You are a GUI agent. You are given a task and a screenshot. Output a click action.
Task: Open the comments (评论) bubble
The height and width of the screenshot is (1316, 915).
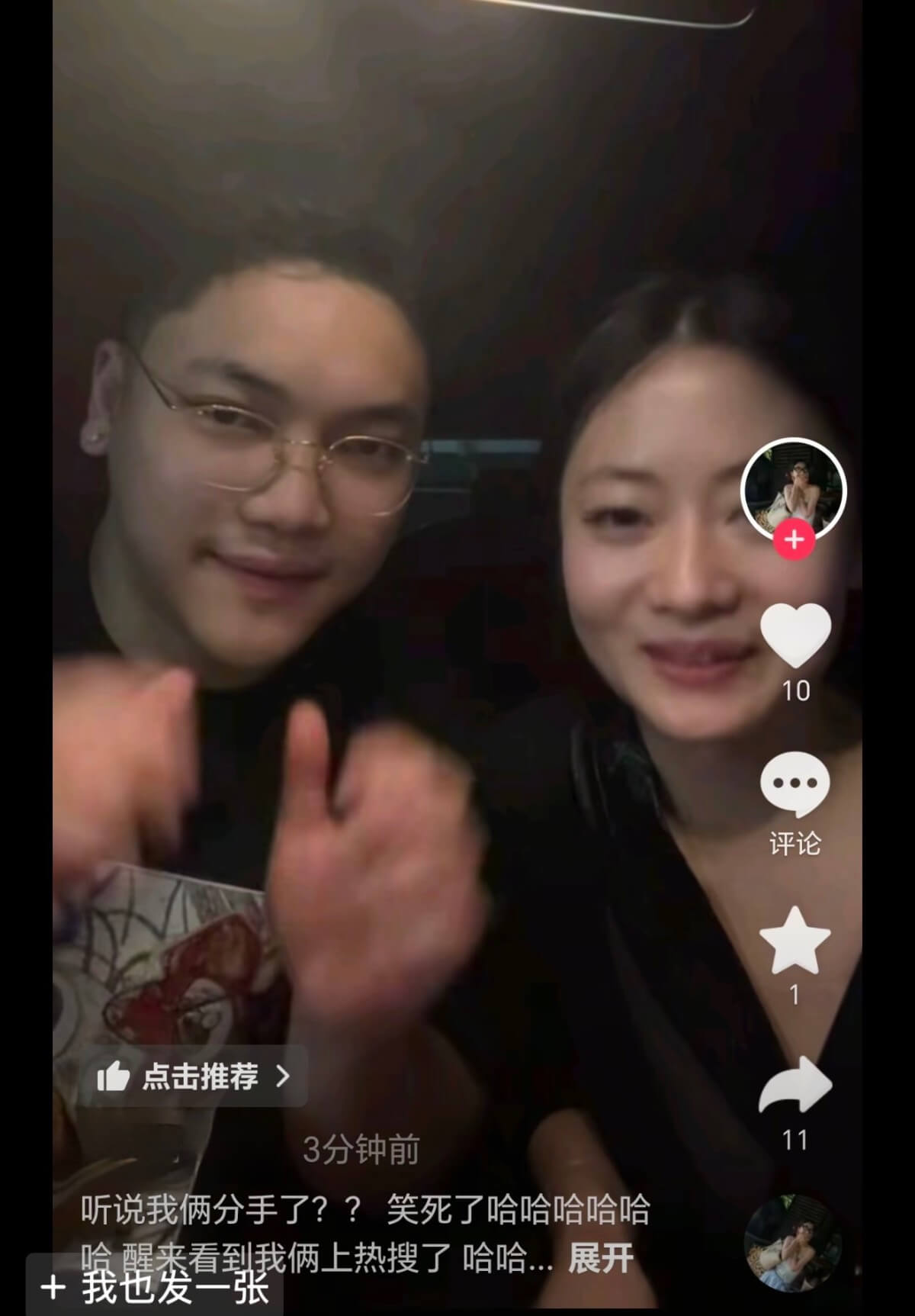795,786
